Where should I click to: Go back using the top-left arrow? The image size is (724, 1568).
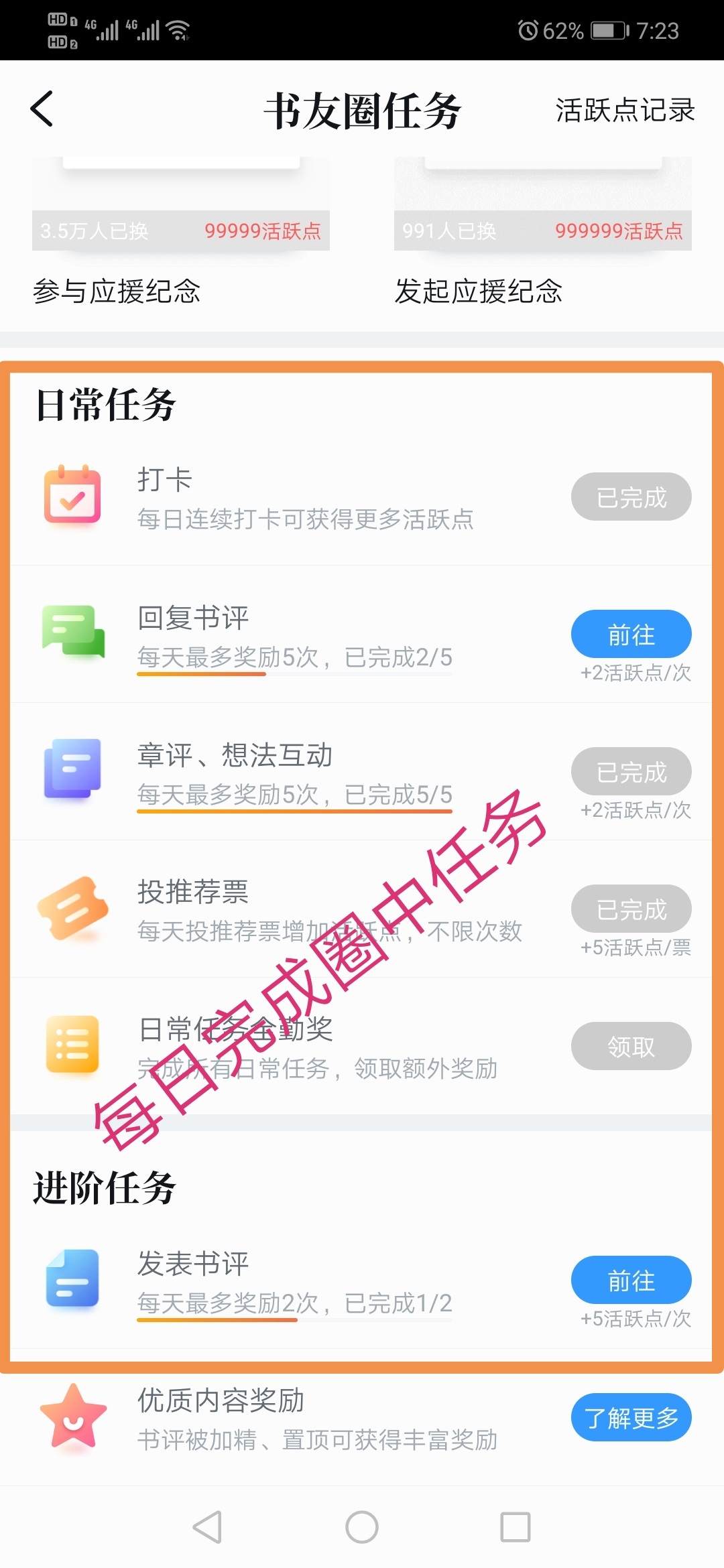(x=42, y=109)
